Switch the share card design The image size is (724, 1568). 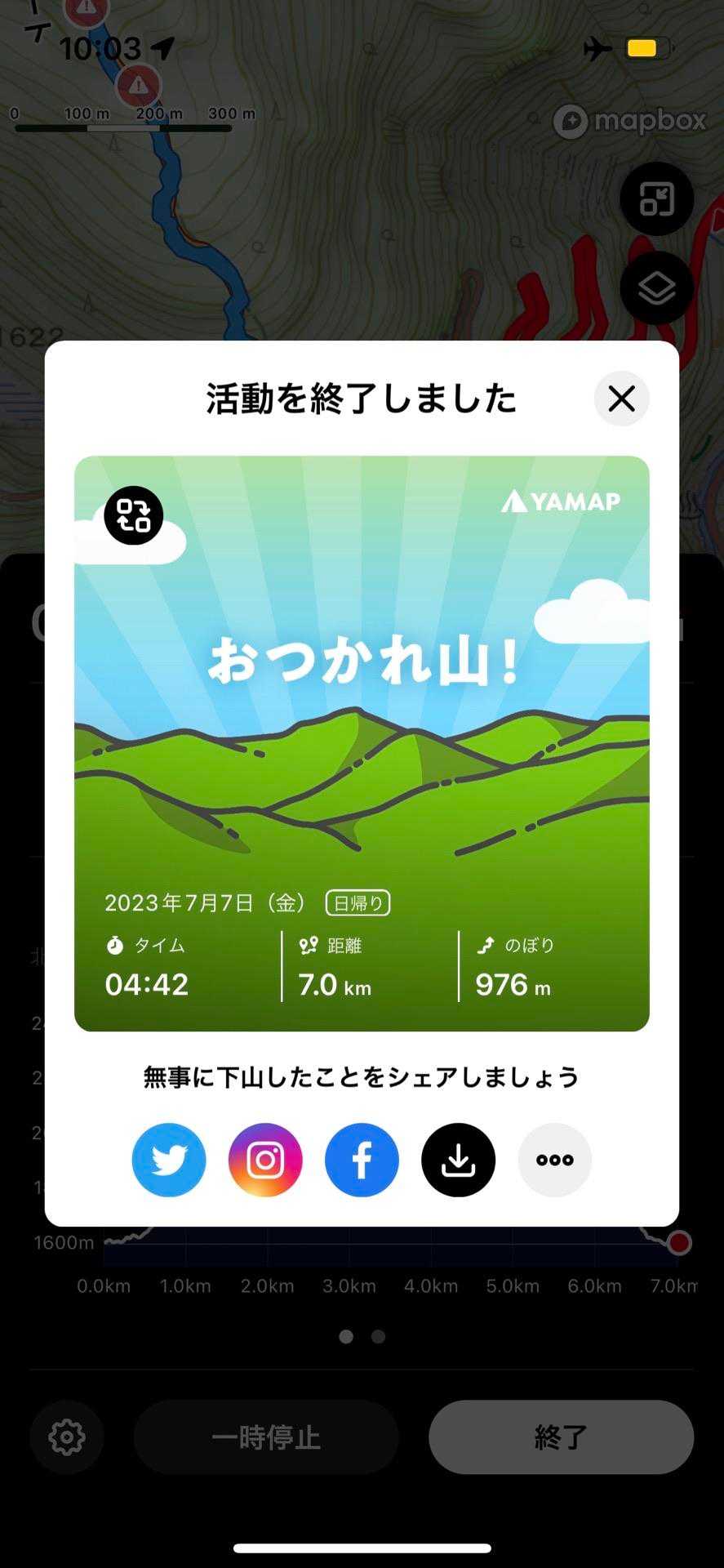coord(134,515)
